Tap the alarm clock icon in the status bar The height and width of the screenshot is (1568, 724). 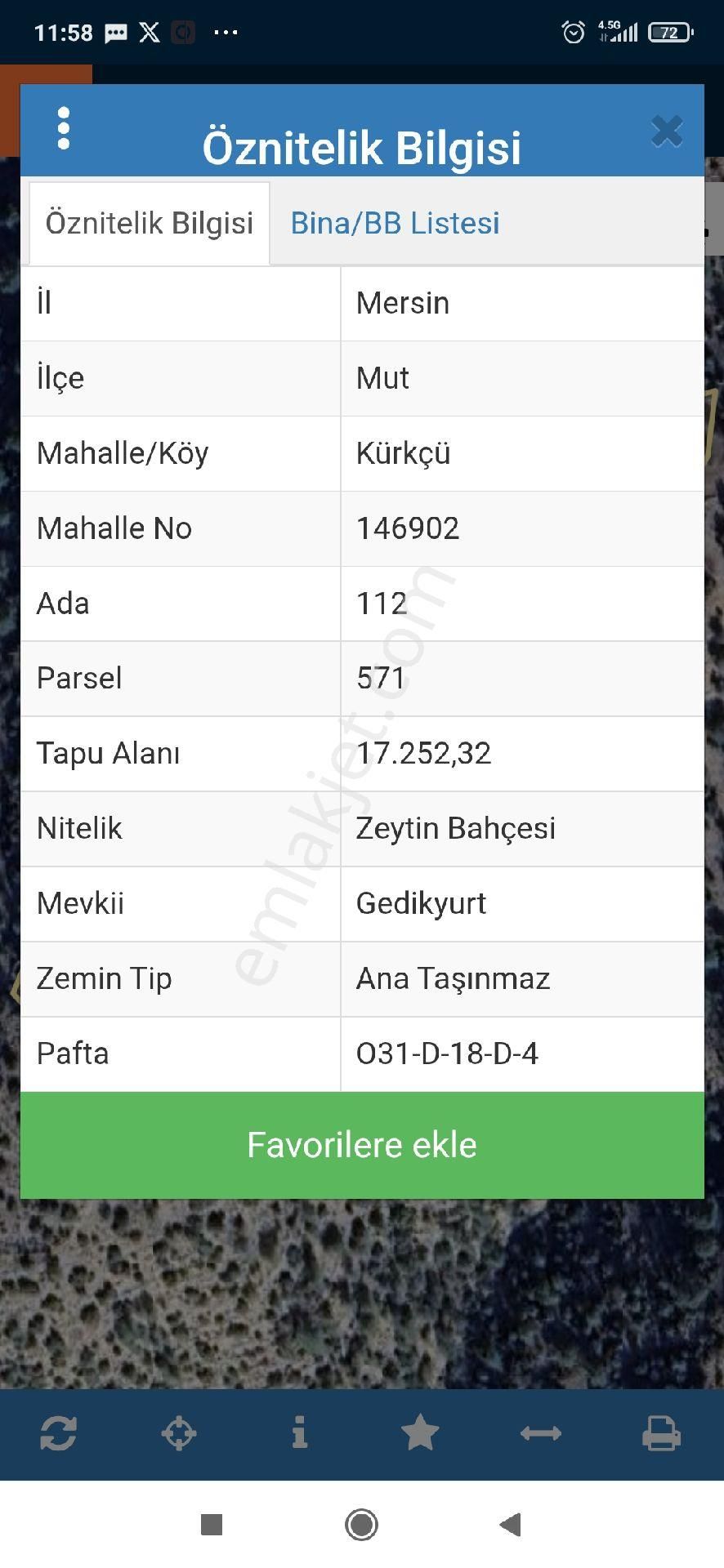[x=572, y=31]
